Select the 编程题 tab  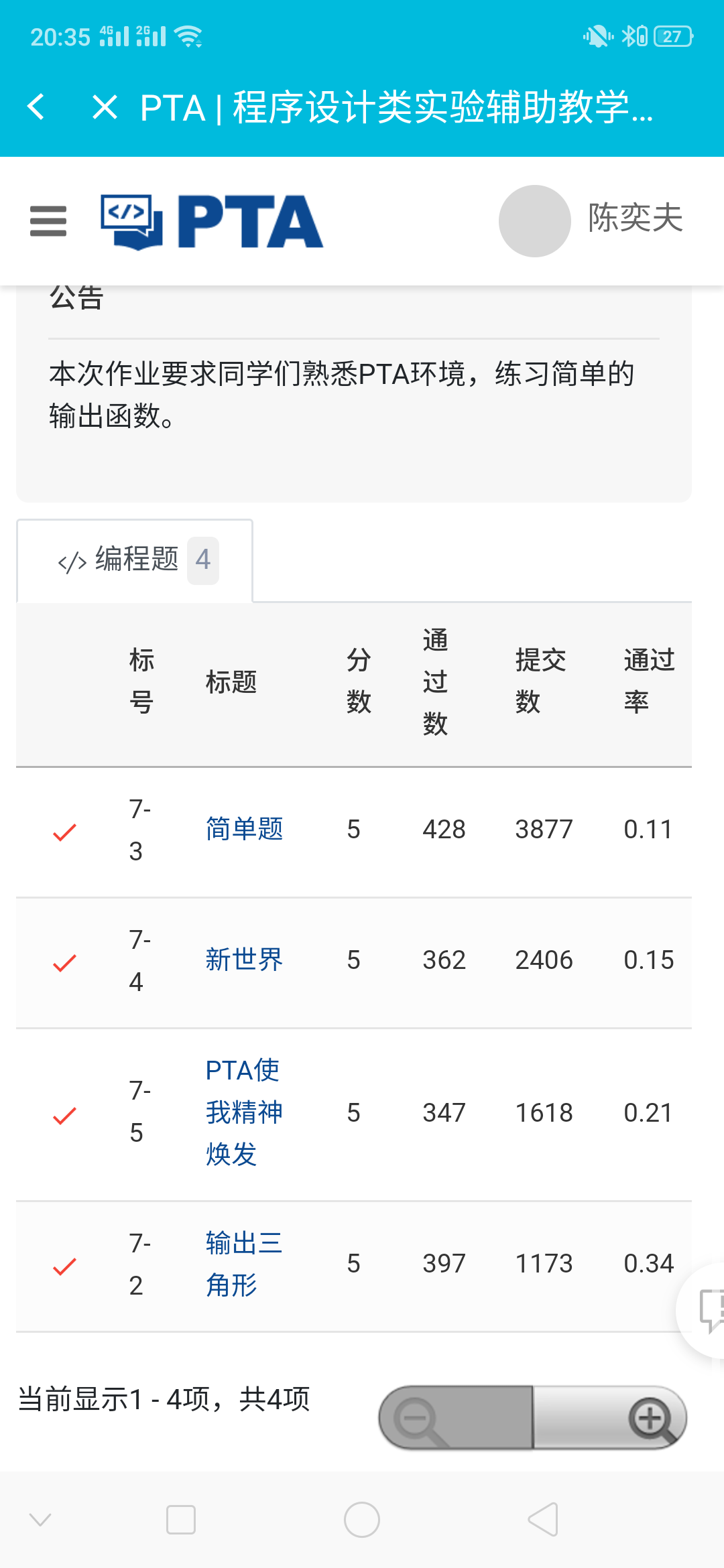(135, 560)
